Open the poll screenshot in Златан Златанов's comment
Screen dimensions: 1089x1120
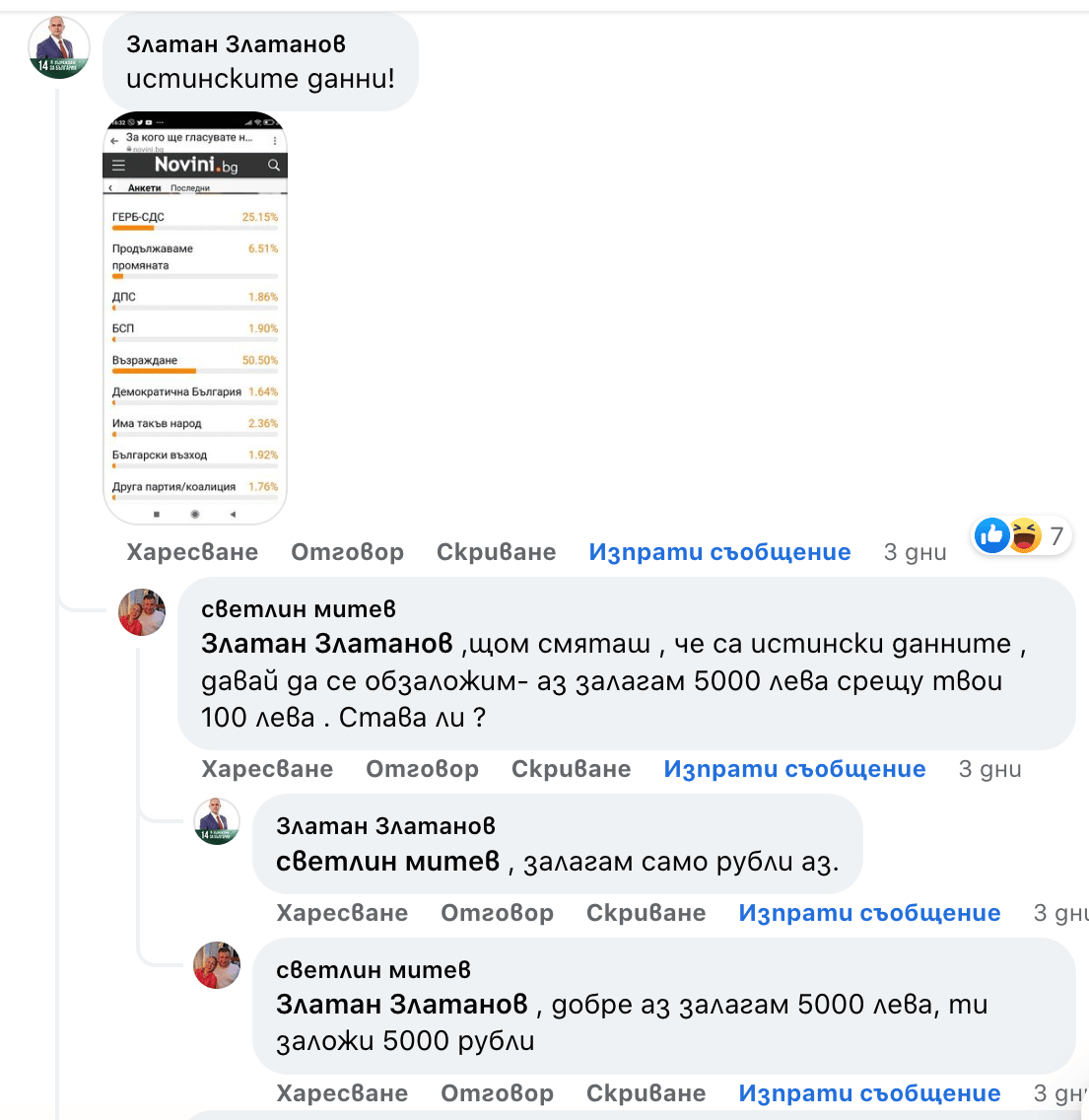point(195,317)
